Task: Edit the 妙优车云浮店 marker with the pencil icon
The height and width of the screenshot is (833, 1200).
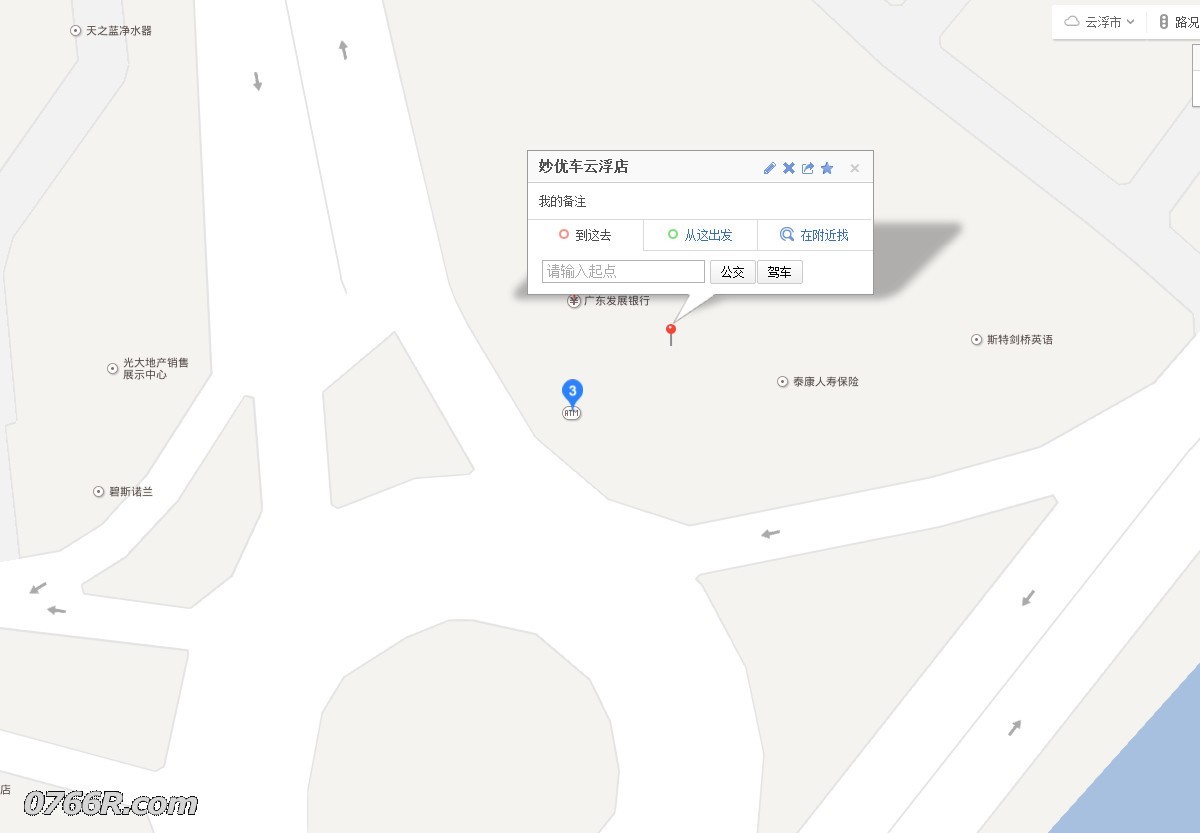Action: click(769, 168)
